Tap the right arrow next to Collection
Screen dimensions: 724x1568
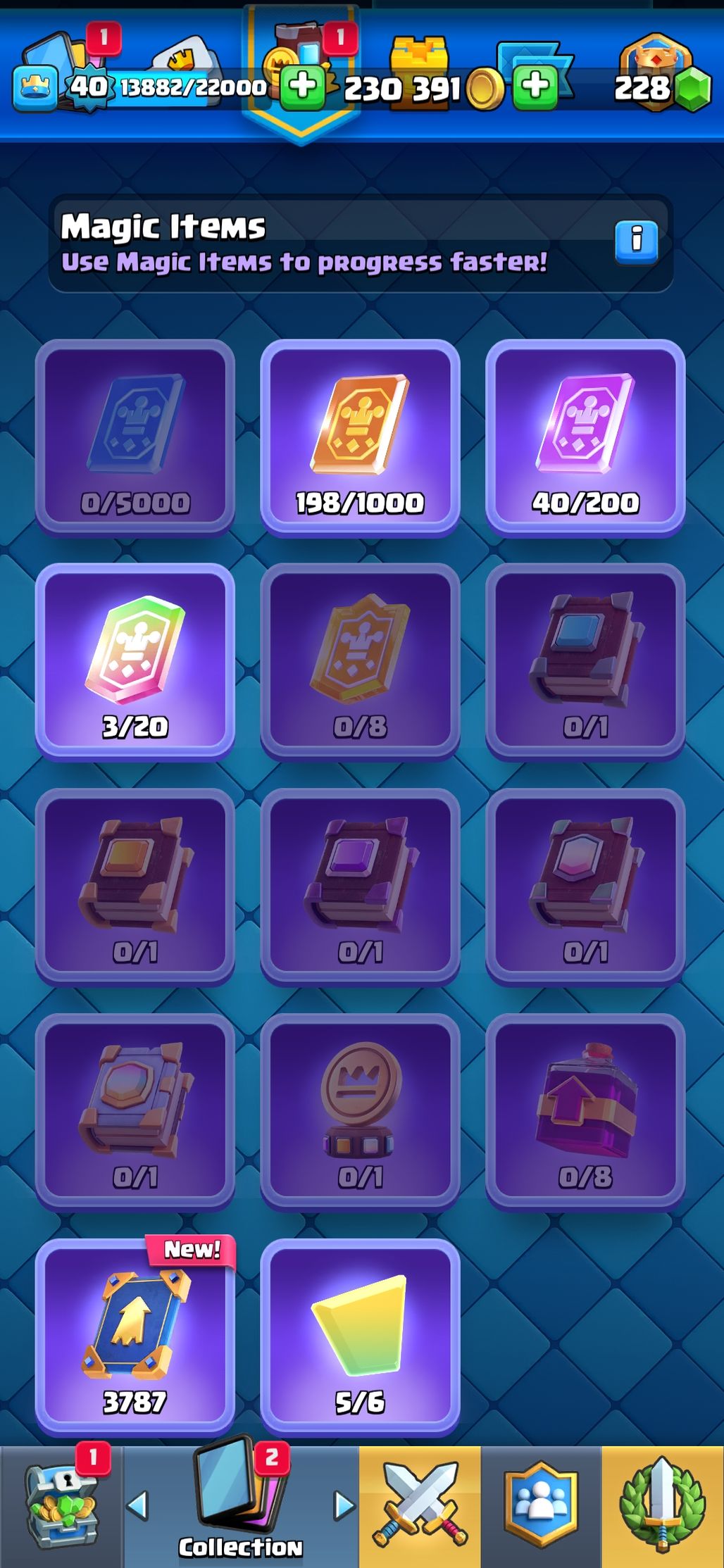pyautogui.click(x=344, y=1505)
